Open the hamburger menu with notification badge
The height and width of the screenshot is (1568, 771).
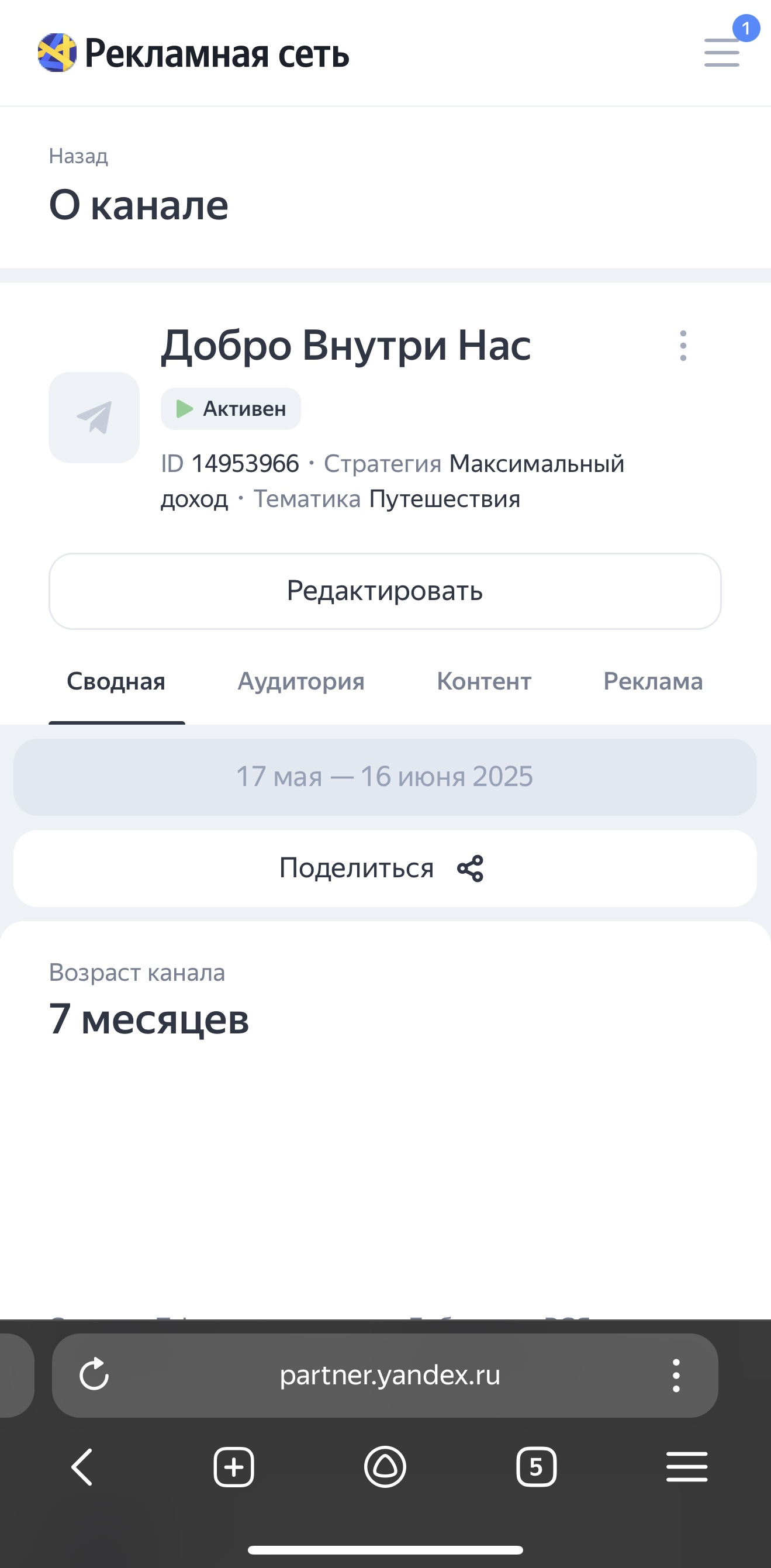722,53
